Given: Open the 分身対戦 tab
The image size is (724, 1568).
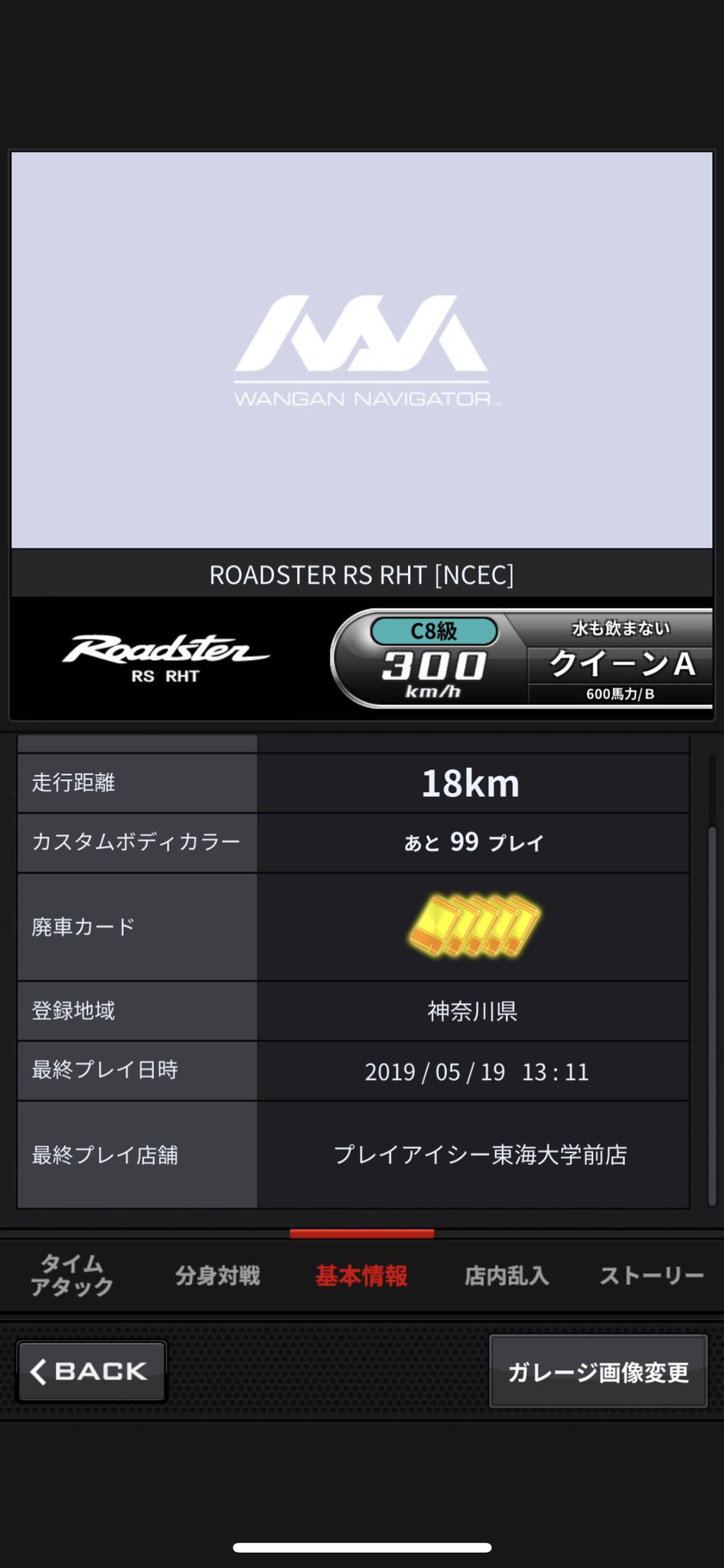Looking at the screenshot, I should coord(217,1276).
